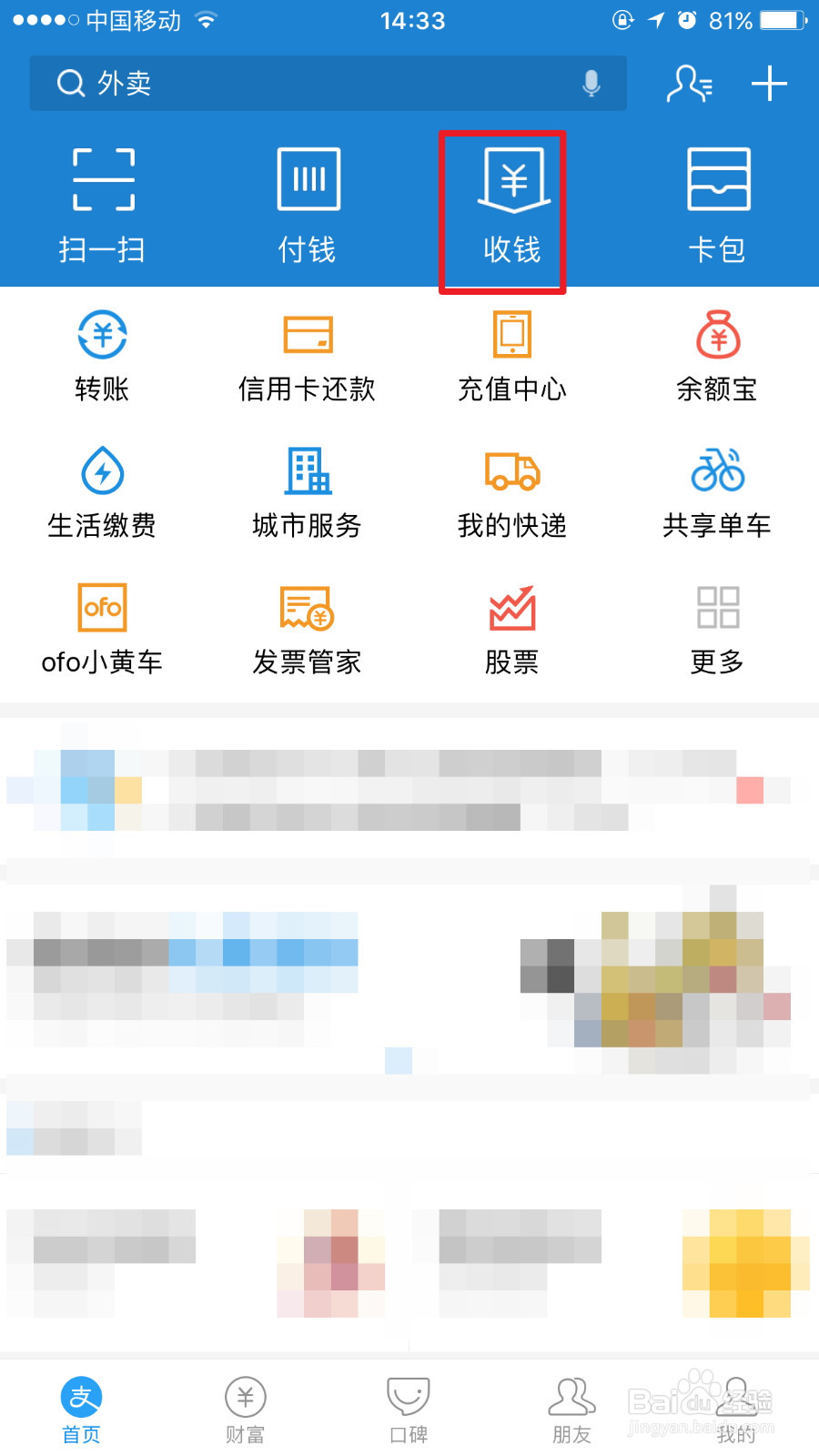Open the ofo小黄车 service

(x=102, y=628)
